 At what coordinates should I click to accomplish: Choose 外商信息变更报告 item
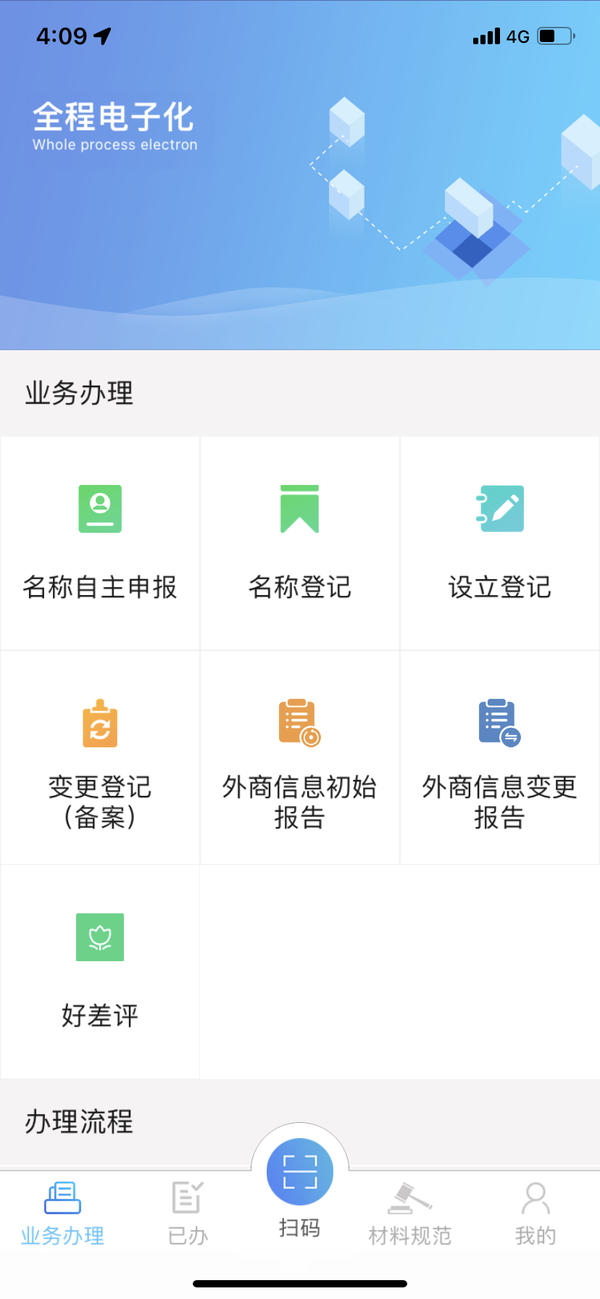click(500, 757)
